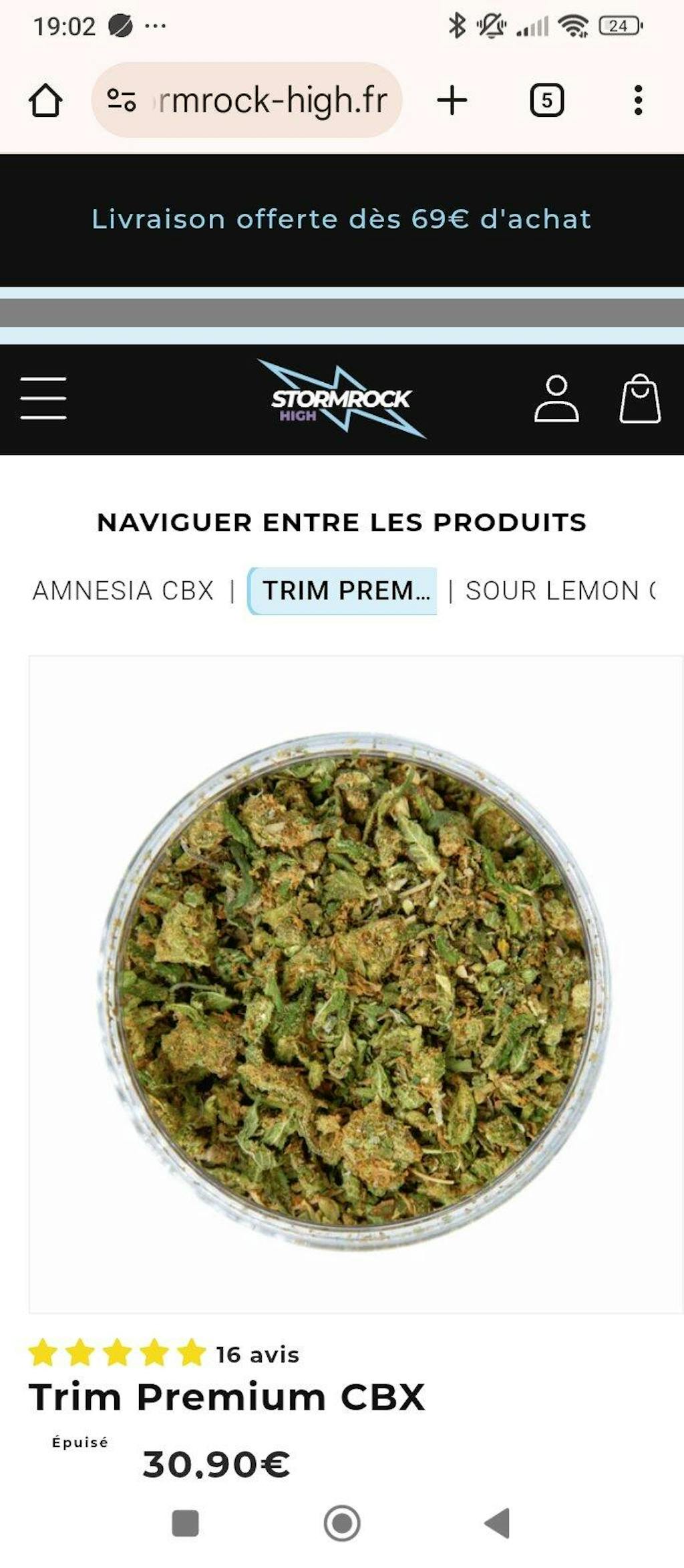Image resolution: width=684 pixels, height=1568 pixels.
Task: Read the 16 avis reviews
Action: (x=257, y=1354)
